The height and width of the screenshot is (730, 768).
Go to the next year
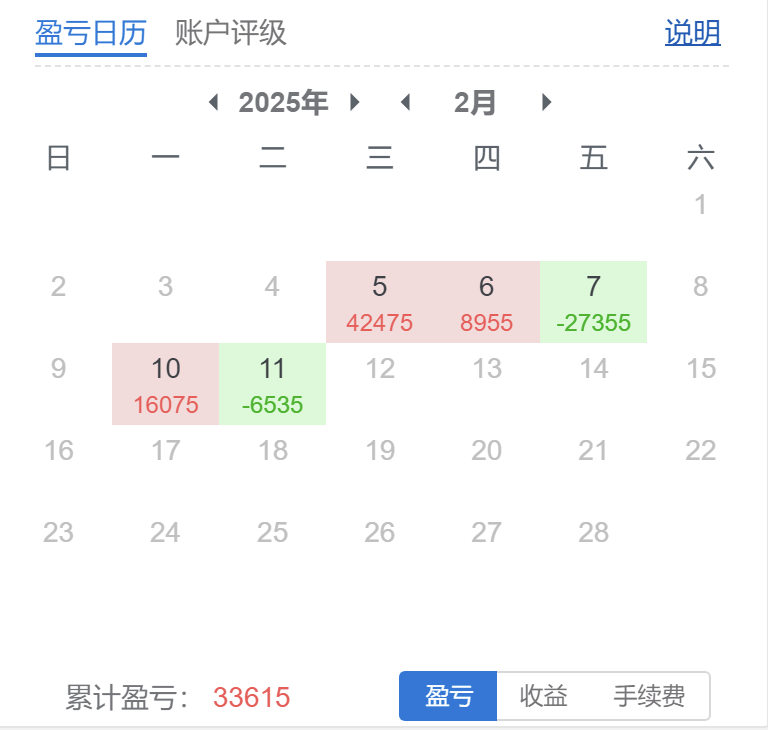tap(355, 102)
